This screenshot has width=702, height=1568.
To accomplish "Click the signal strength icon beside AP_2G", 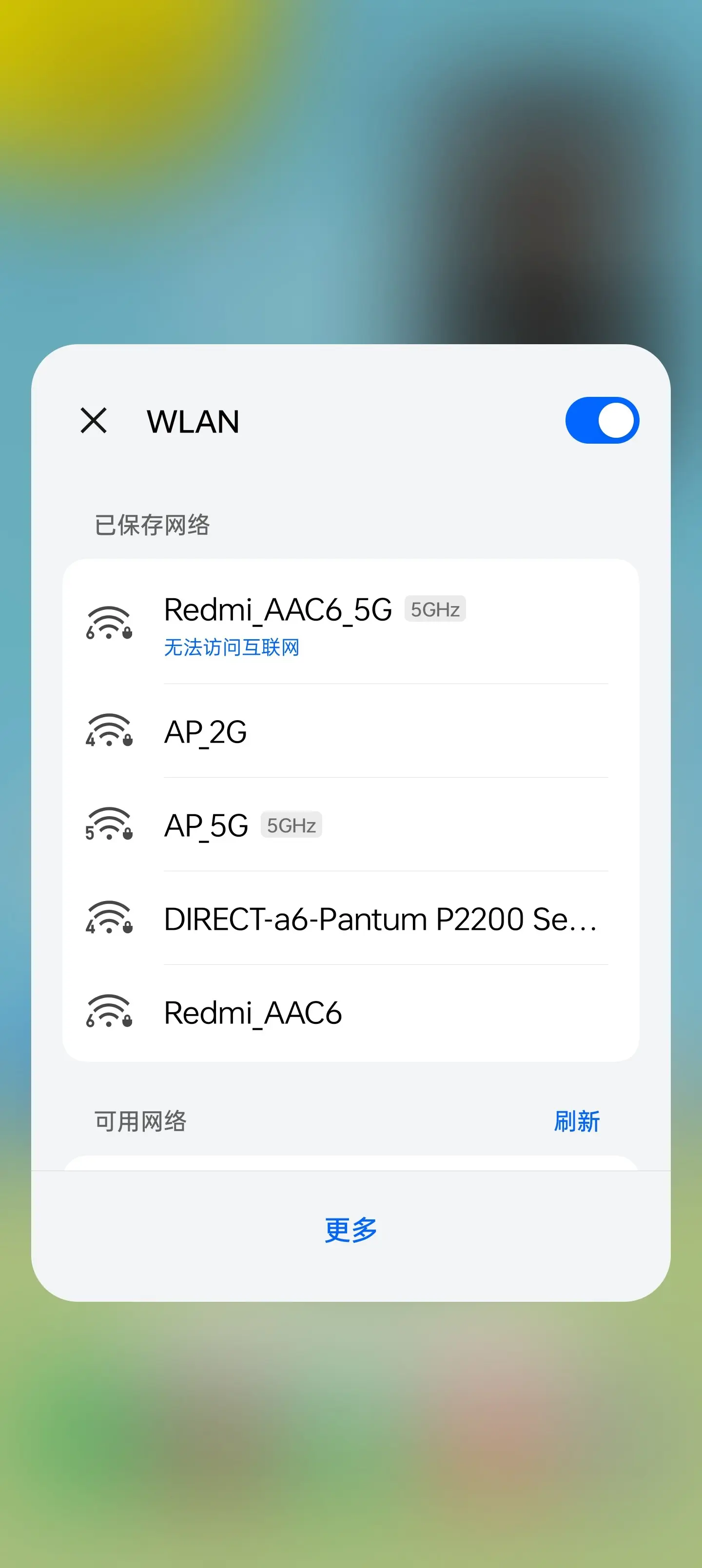I will pos(110,733).
